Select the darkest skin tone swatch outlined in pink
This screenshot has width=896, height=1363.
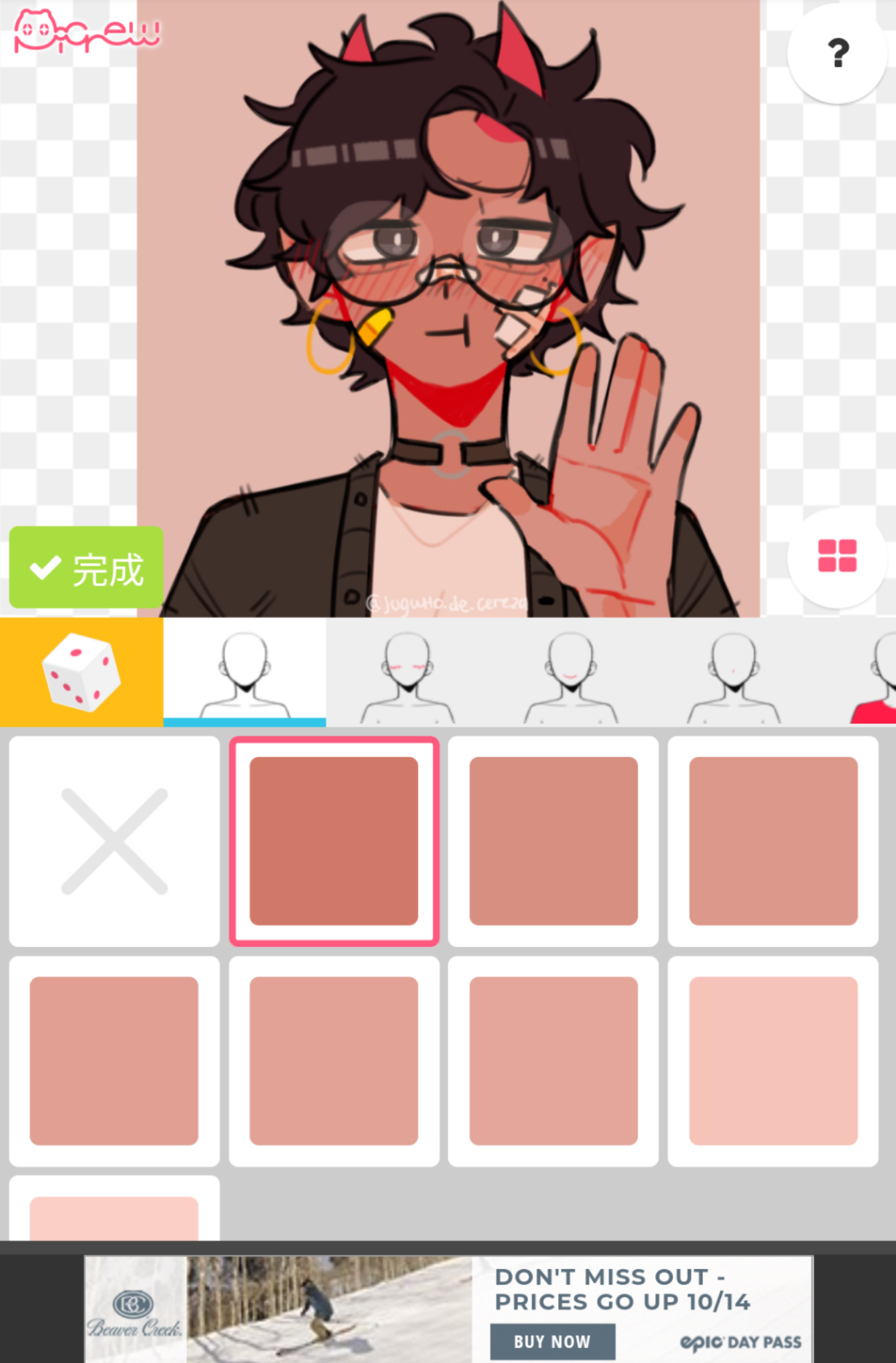(334, 841)
